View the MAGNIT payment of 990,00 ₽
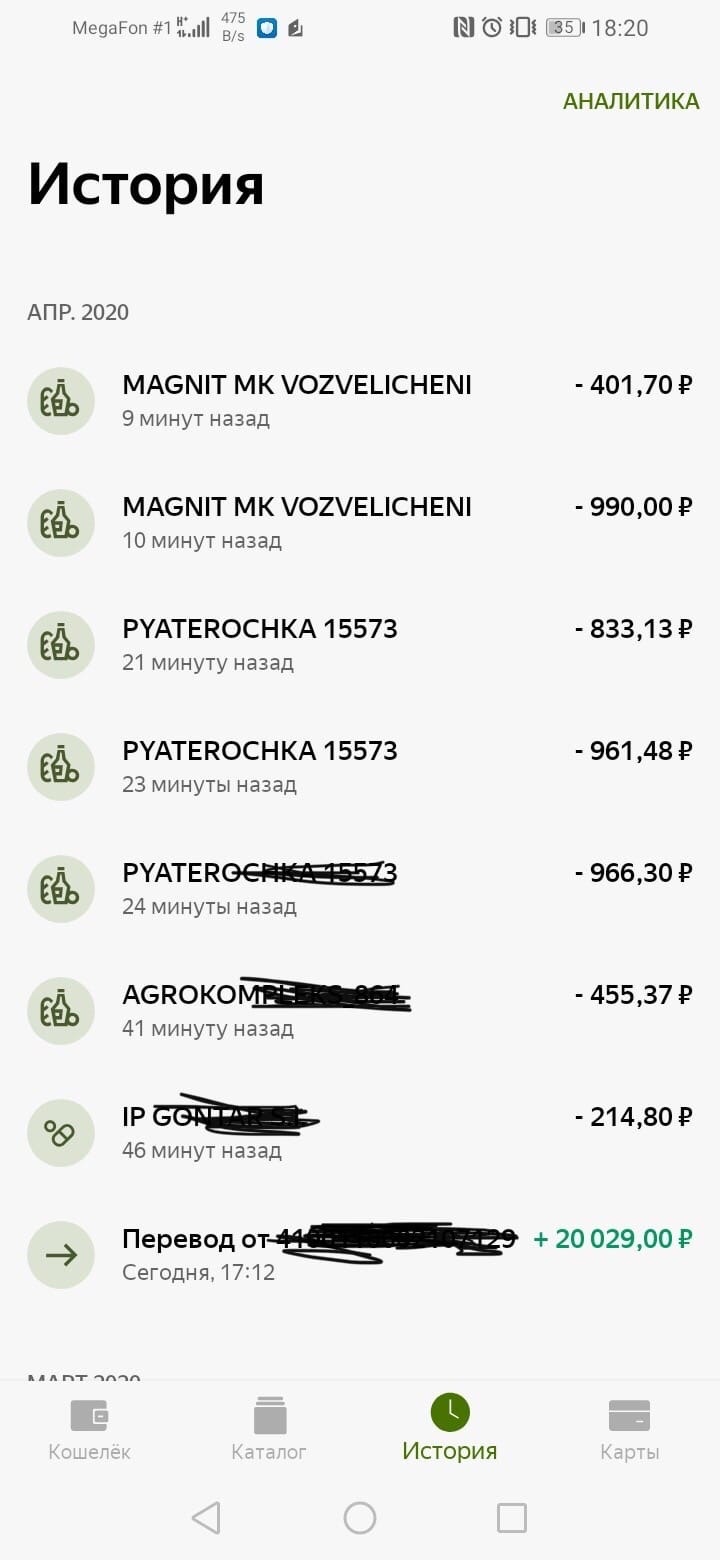The width and height of the screenshot is (720, 1560). coord(360,522)
